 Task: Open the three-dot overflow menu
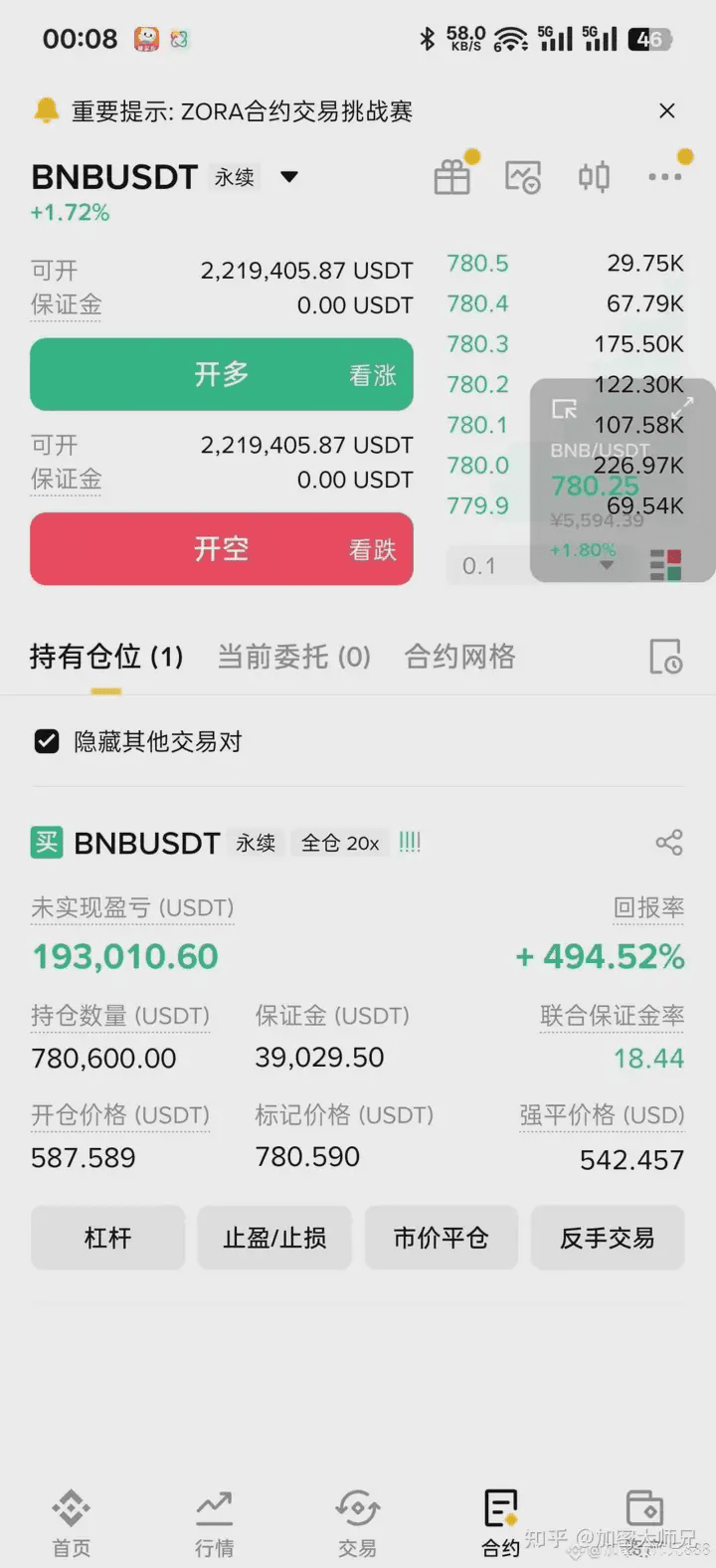pyautogui.click(x=664, y=177)
